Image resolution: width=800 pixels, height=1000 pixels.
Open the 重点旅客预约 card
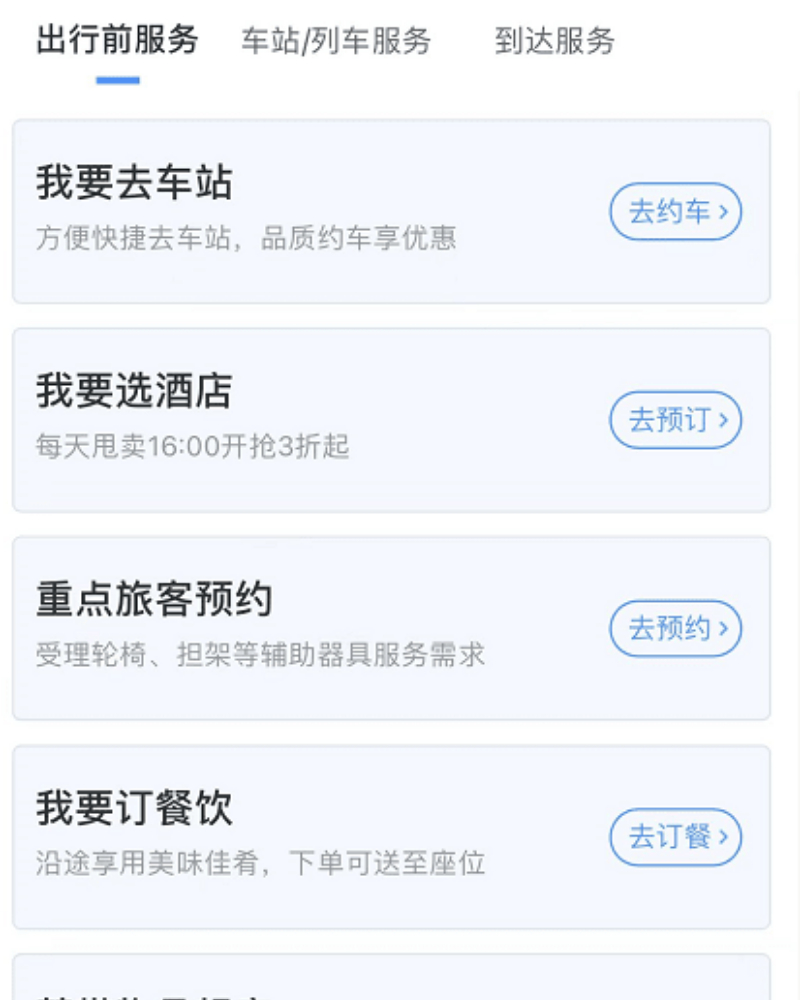coord(300,628)
